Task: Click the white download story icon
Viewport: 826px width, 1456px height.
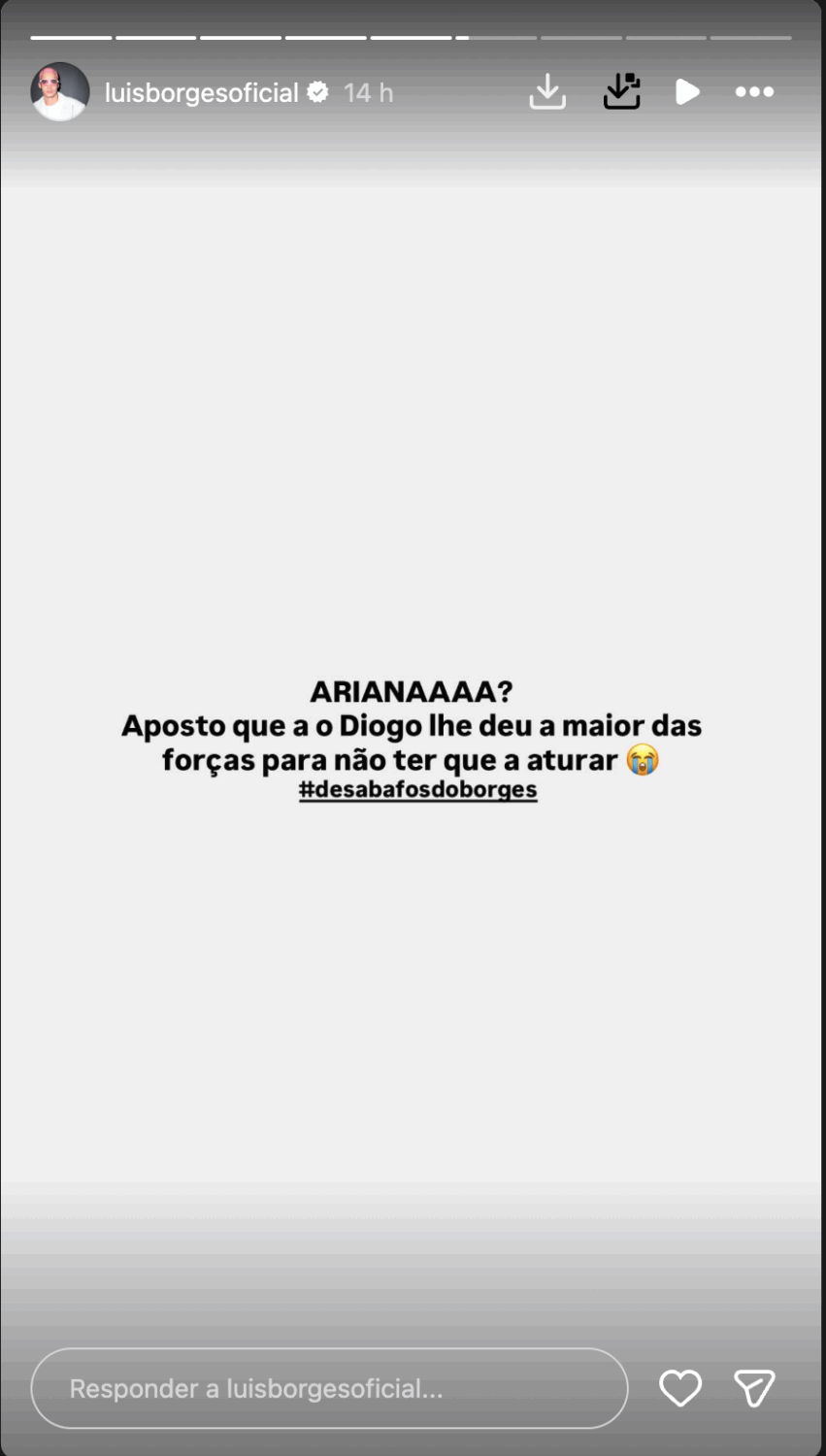Action: [x=546, y=91]
